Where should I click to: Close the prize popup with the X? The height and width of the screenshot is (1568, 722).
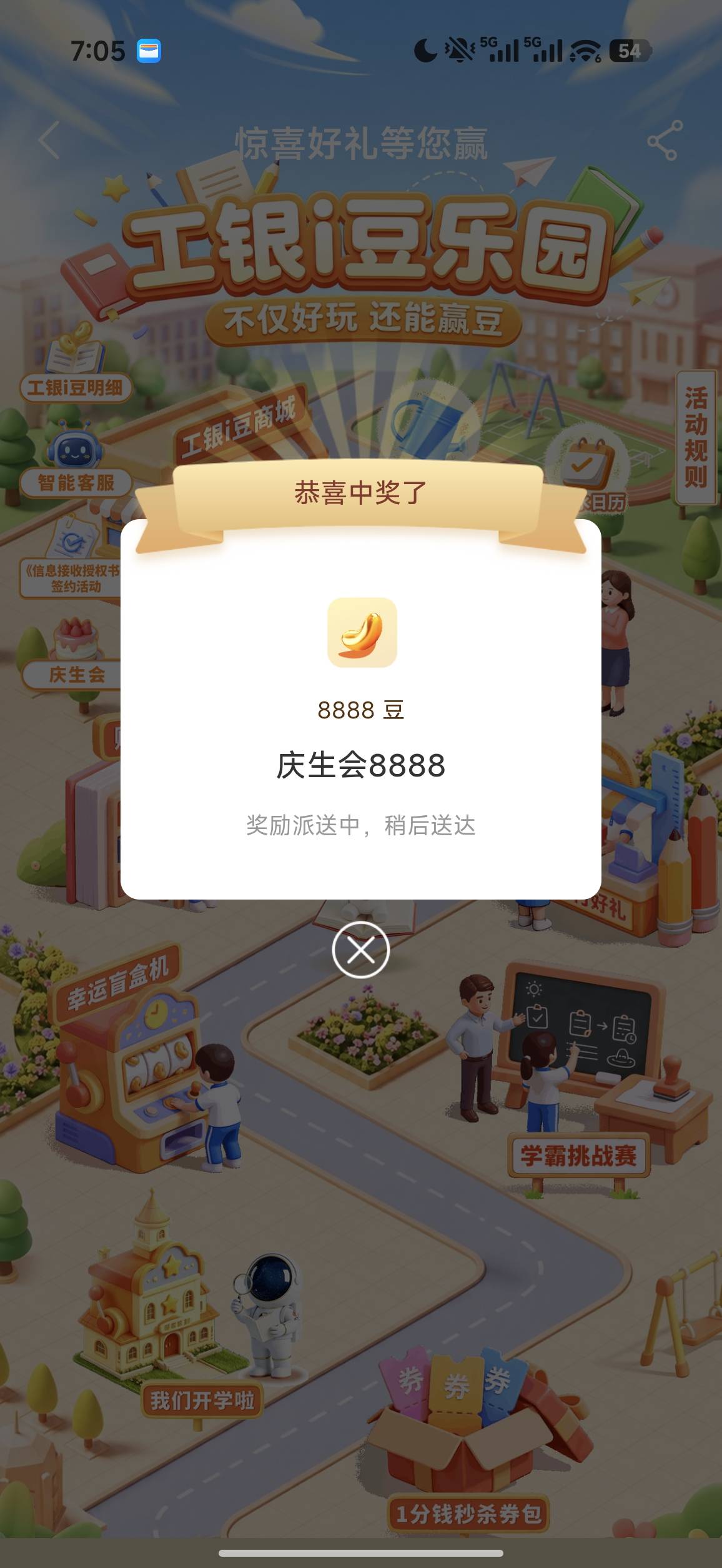tap(361, 950)
